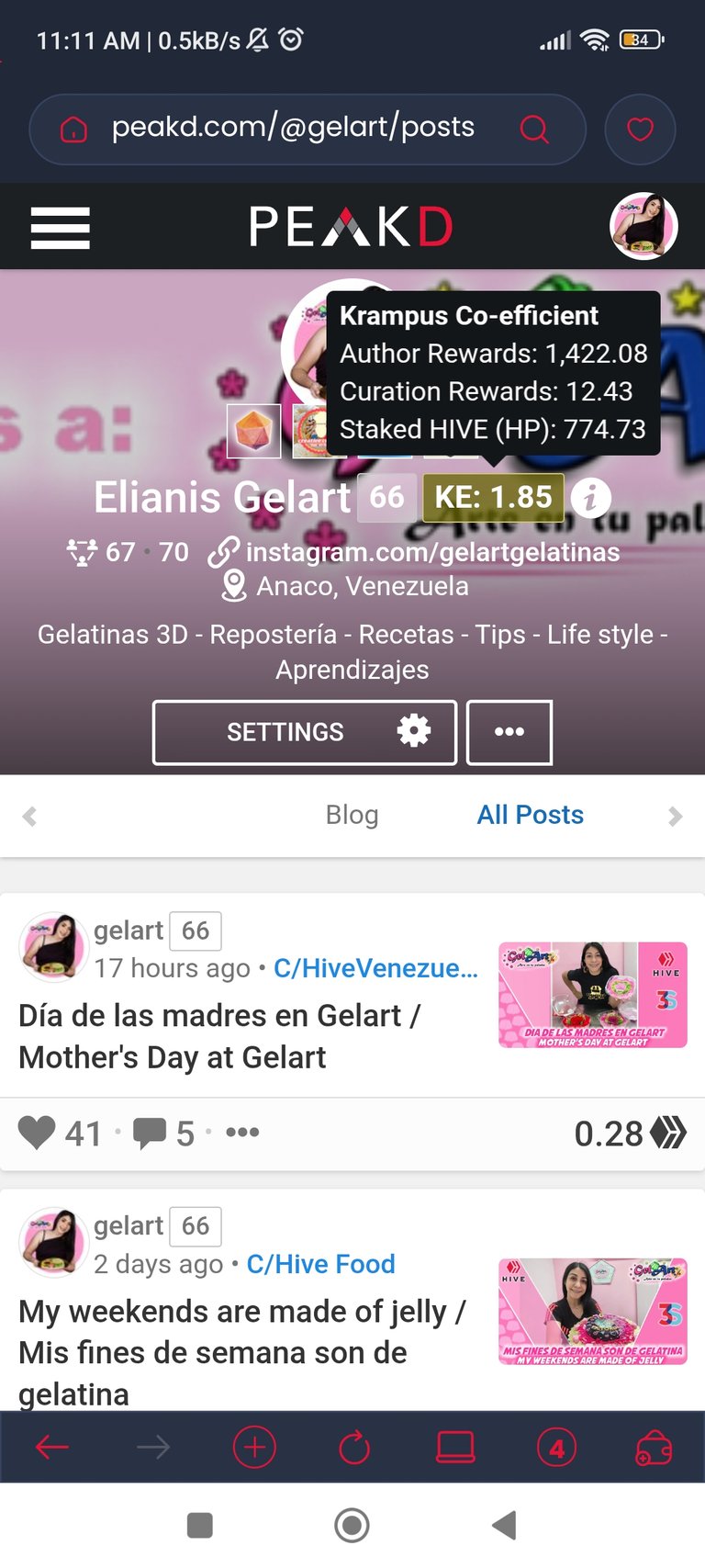Open profile SETTINGS

tap(305, 732)
